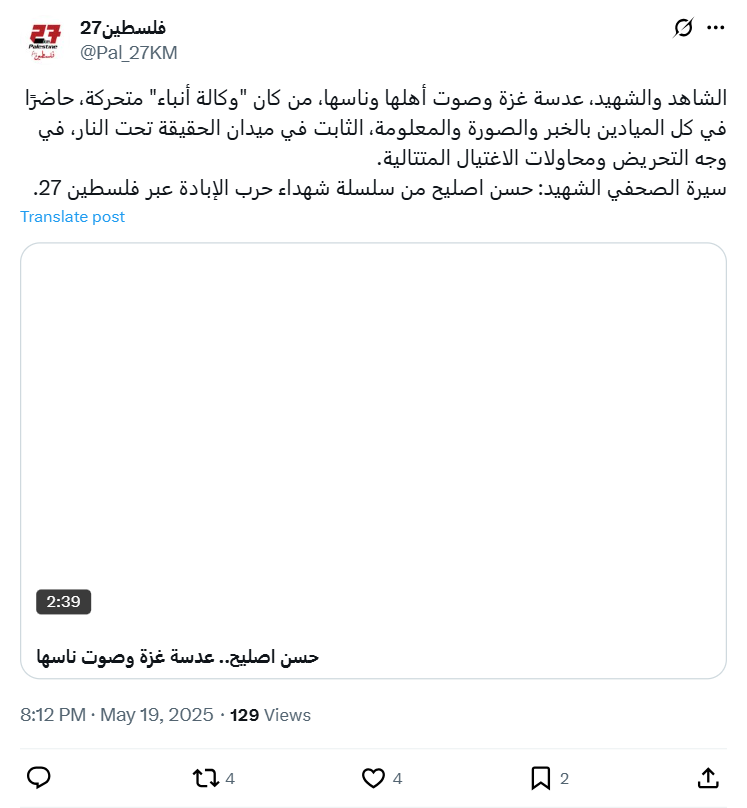Open the فلسطين27 account name
The height and width of the screenshot is (808, 747).
coord(123,28)
